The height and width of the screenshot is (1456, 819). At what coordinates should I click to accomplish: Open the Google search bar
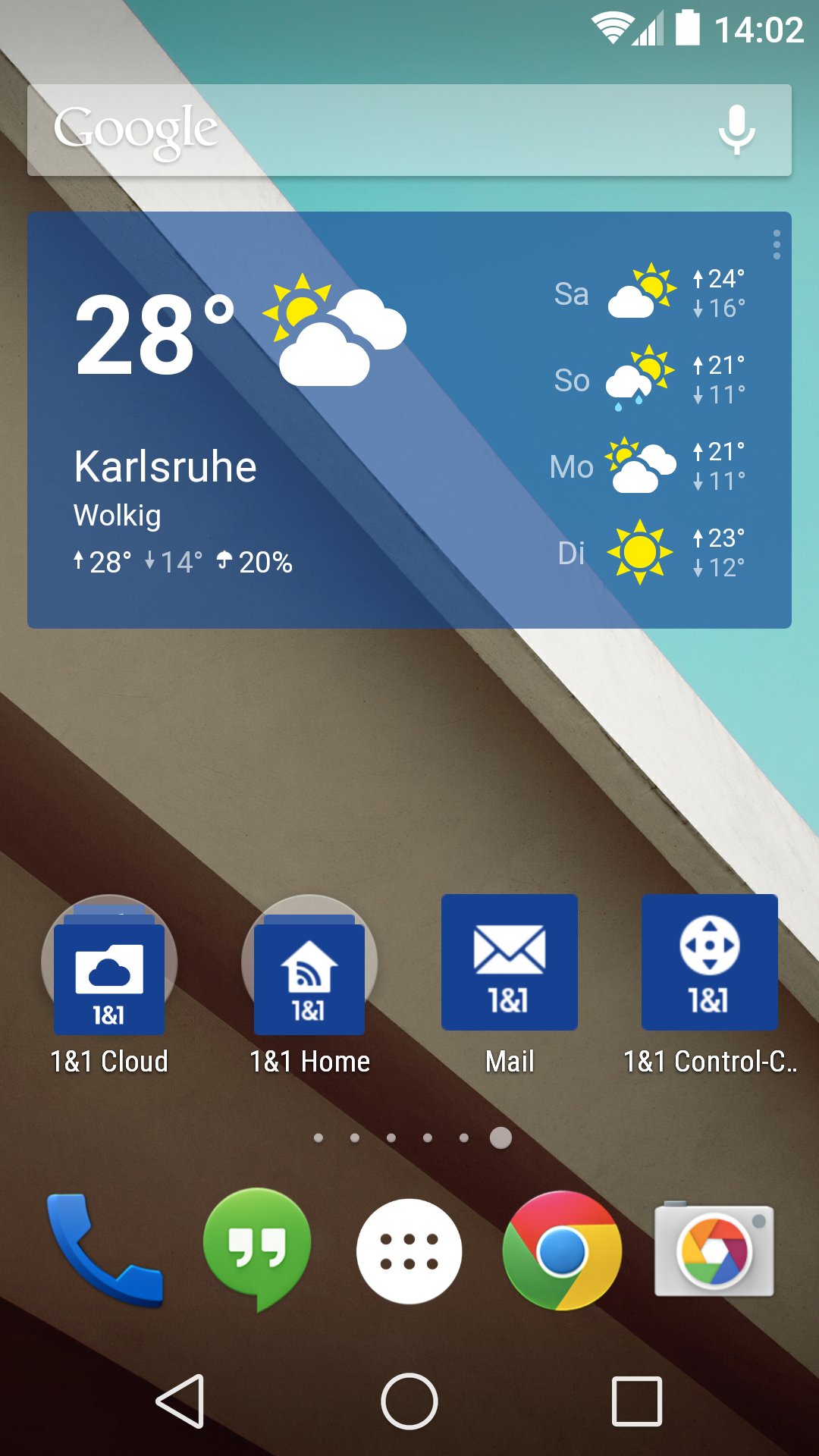tap(364, 130)
